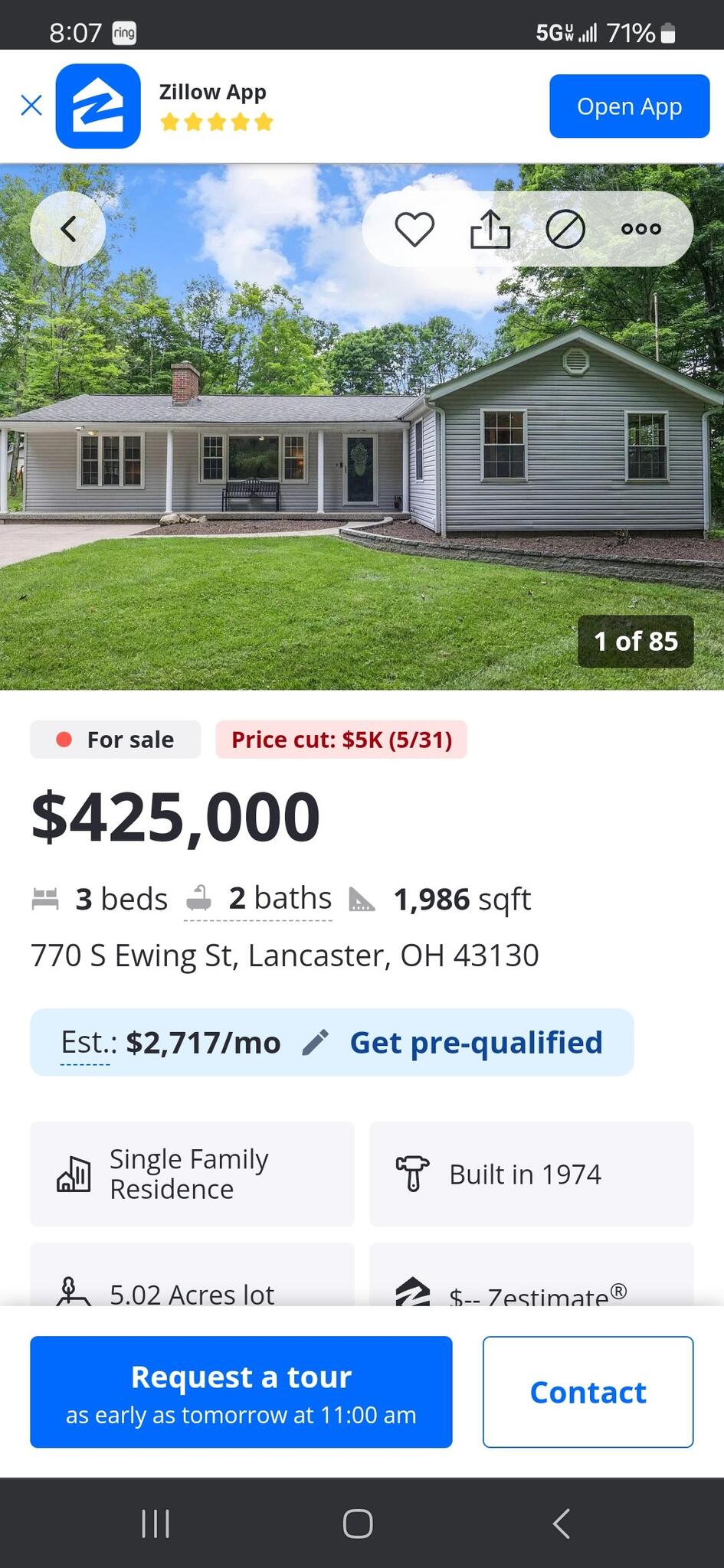This screenshot has height=1568, width=724.
Task: Select the Get pre-qualified link
Action: click(x=476, y=1042)
